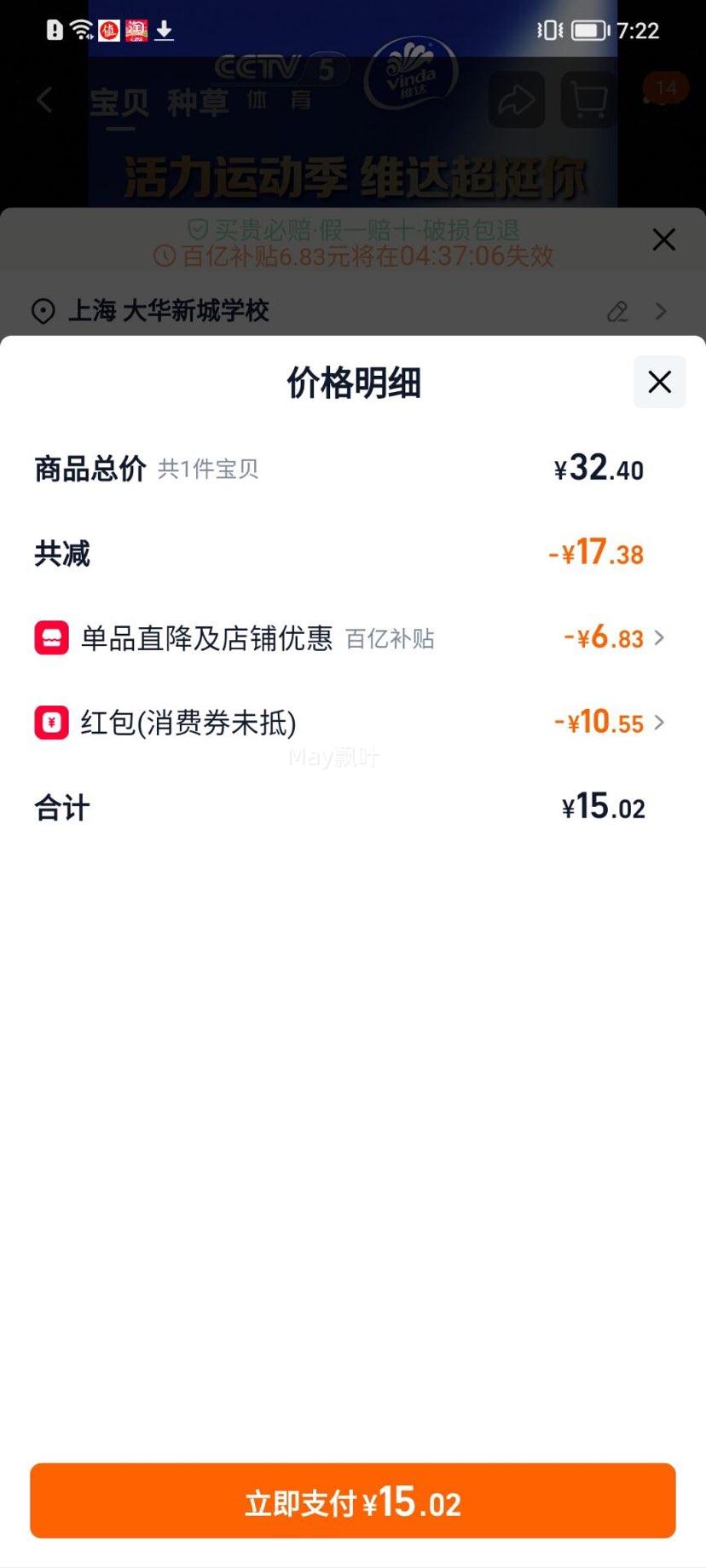The height and width of the screenshot is (1568, 706).
Task: Tap the red coupon icon beside 单品直降及店铺优惠
Action: tap(52, 637)
